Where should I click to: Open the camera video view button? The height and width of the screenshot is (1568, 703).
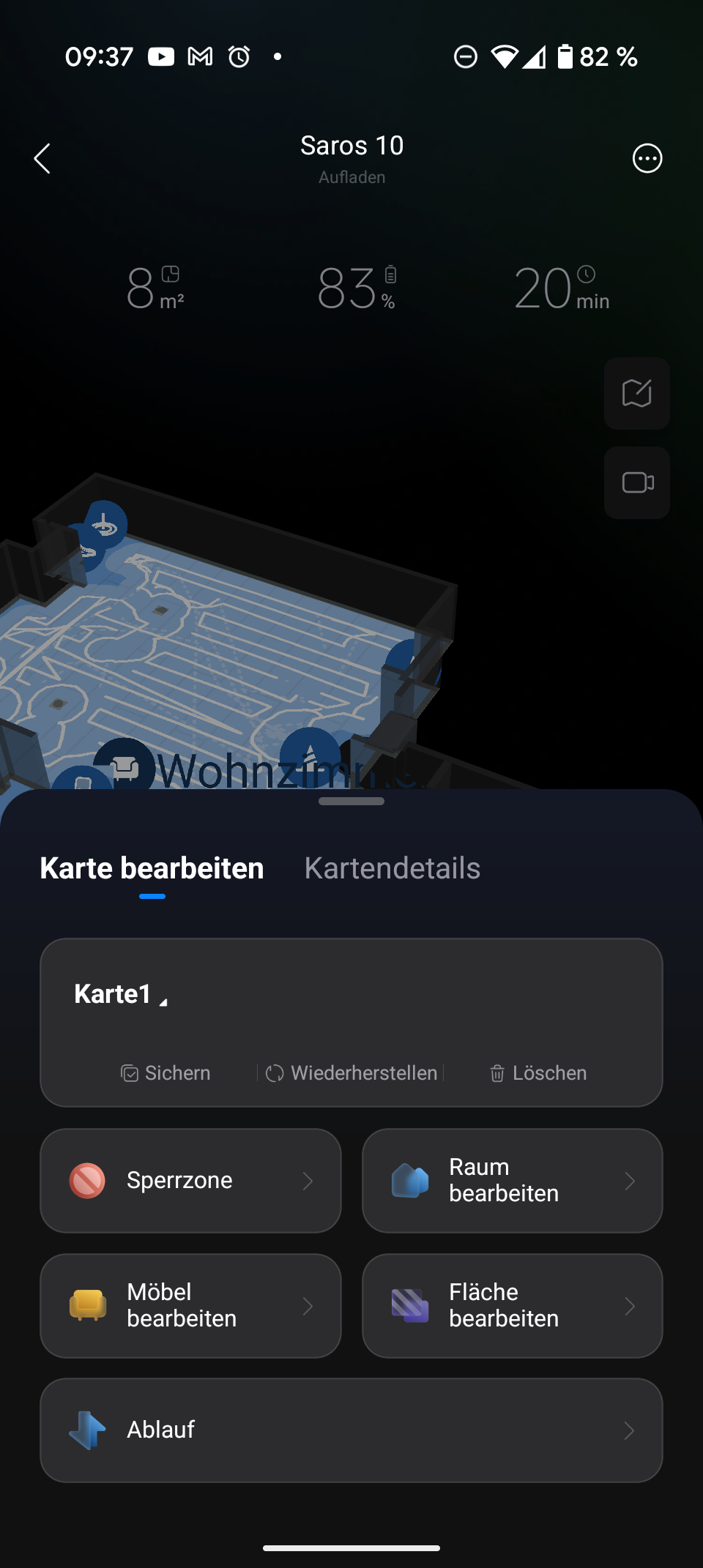(x=637, y=482)
